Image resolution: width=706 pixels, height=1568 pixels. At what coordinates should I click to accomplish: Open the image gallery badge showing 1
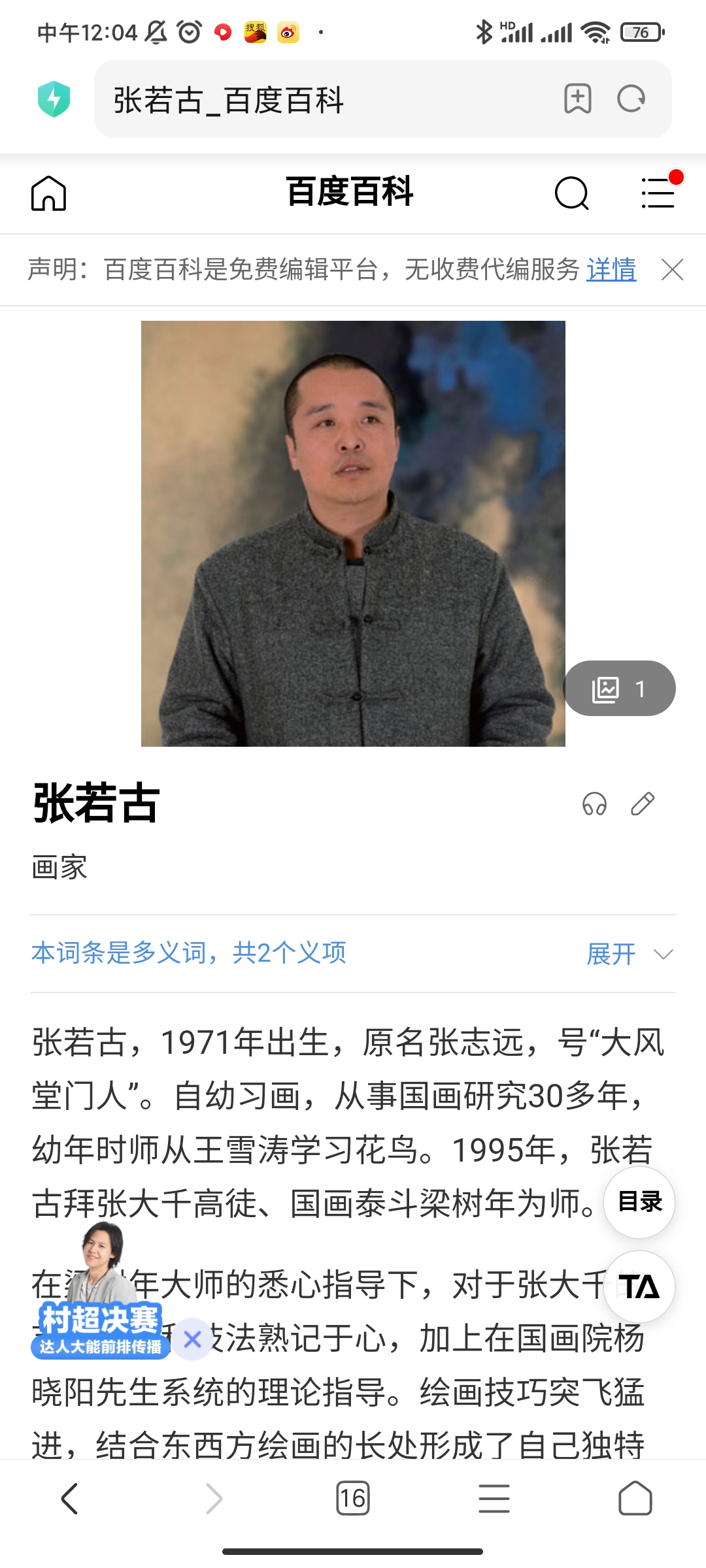click(x=620, y=687)
